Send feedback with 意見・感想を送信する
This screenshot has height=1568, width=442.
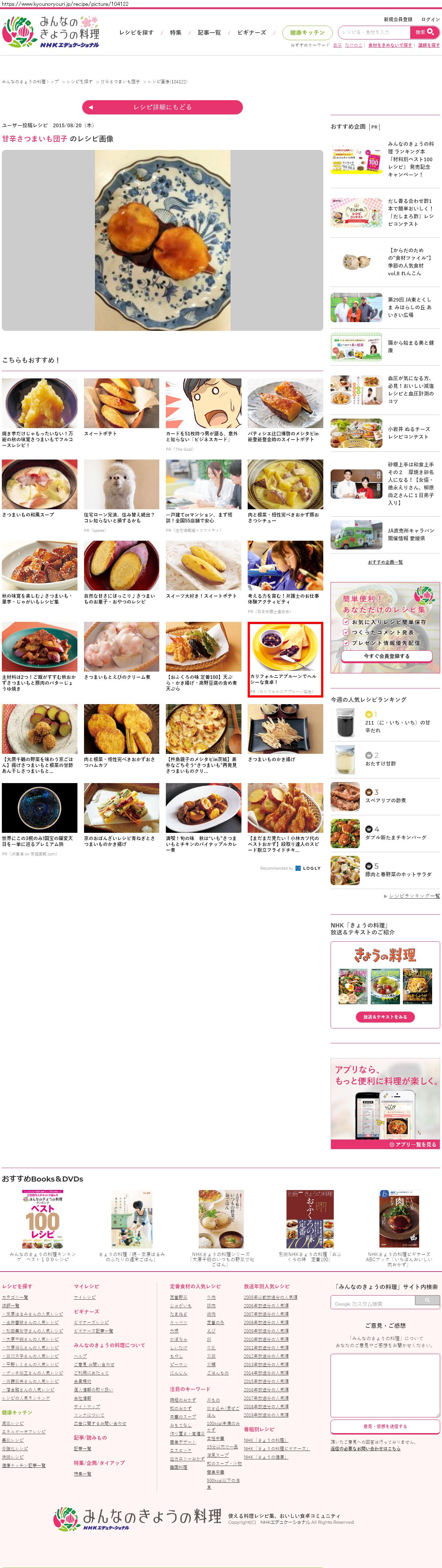(x=385, y=1426)
